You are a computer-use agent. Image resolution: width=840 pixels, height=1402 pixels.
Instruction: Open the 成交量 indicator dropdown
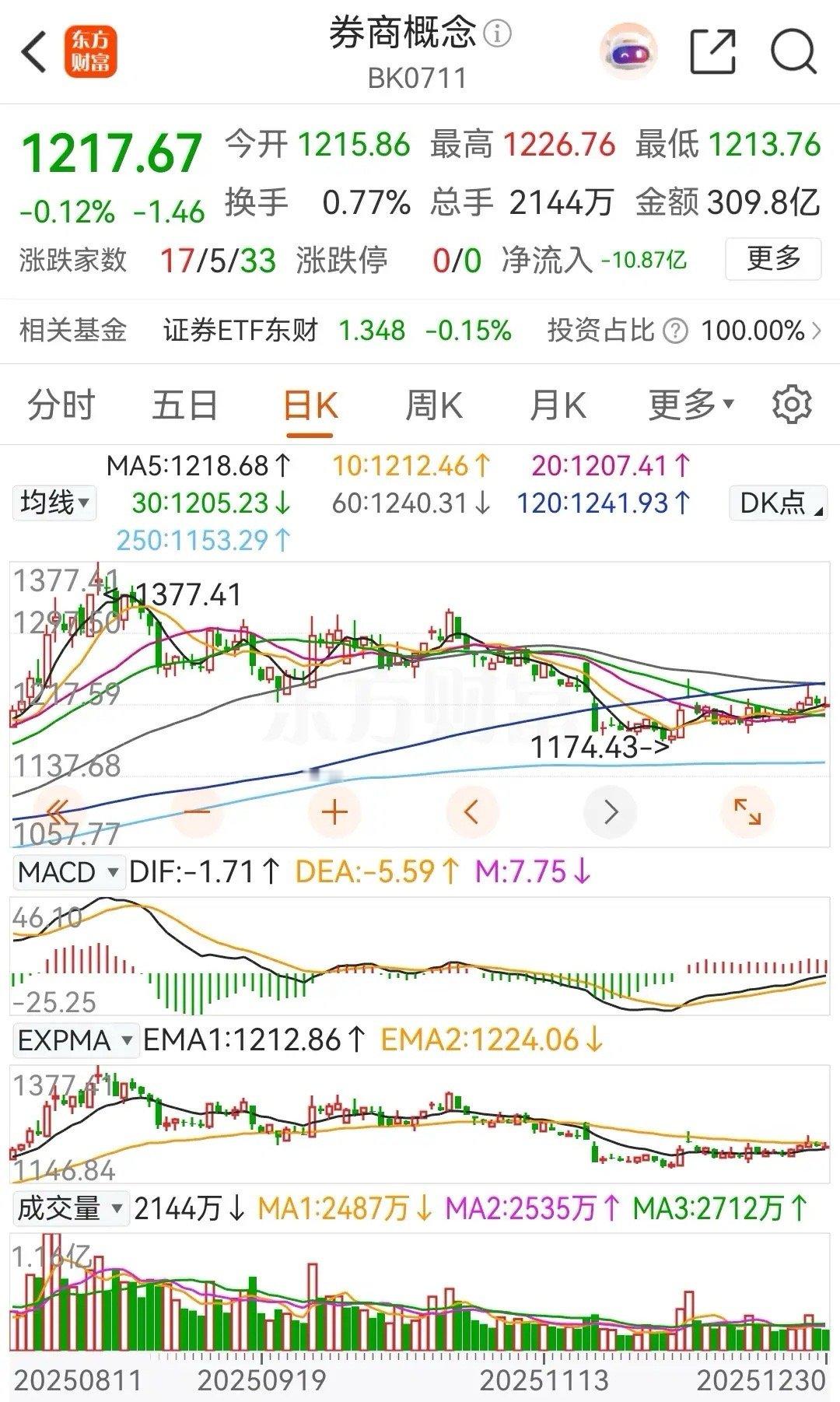point(70,1209)
